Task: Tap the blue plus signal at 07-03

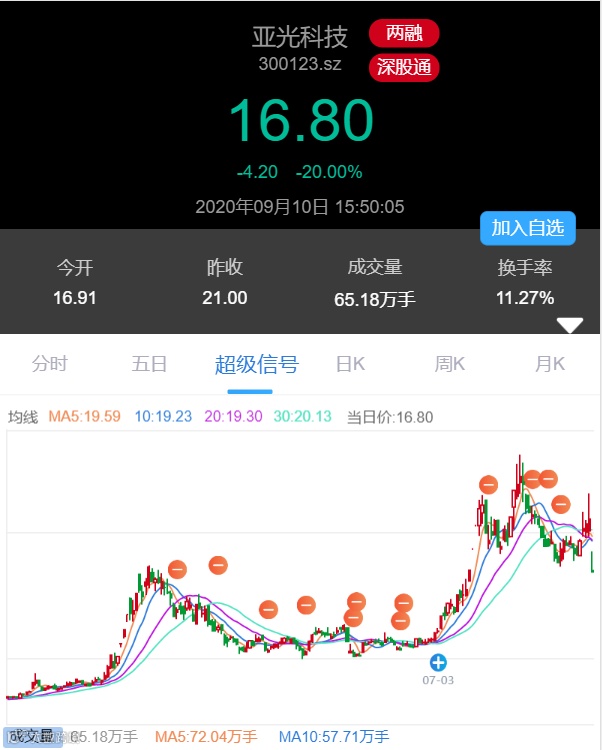Action: point(438,661)
